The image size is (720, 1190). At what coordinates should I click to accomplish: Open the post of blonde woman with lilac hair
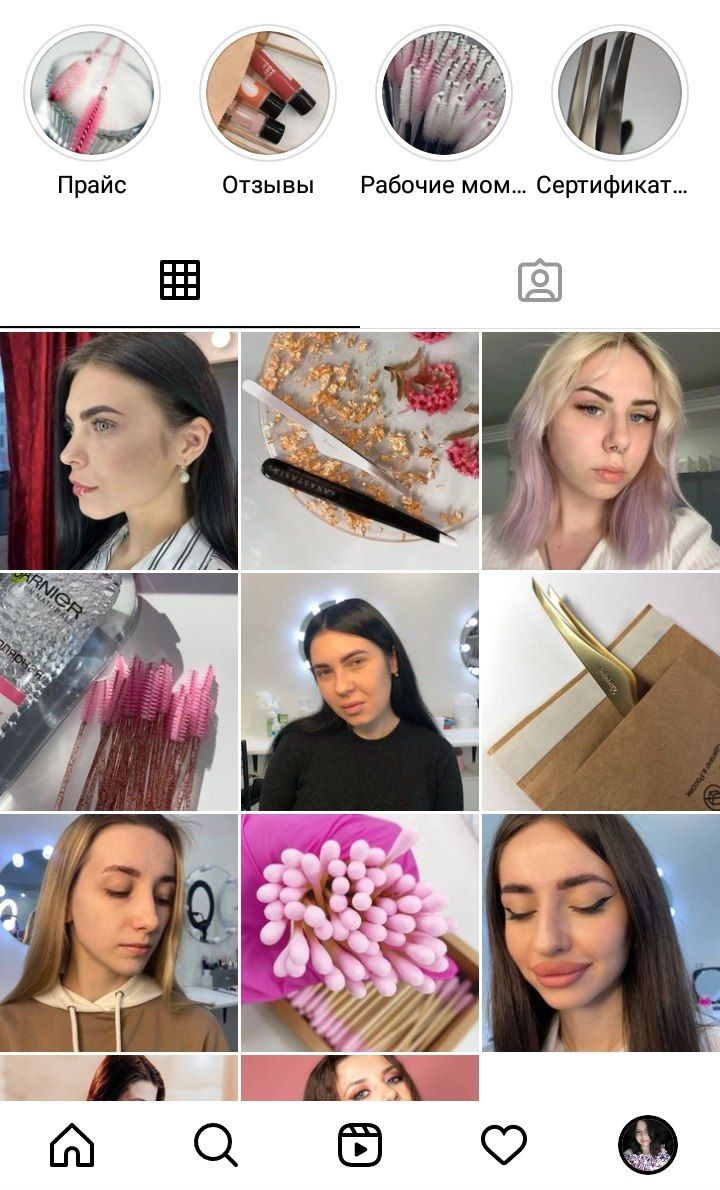[601, 451]
